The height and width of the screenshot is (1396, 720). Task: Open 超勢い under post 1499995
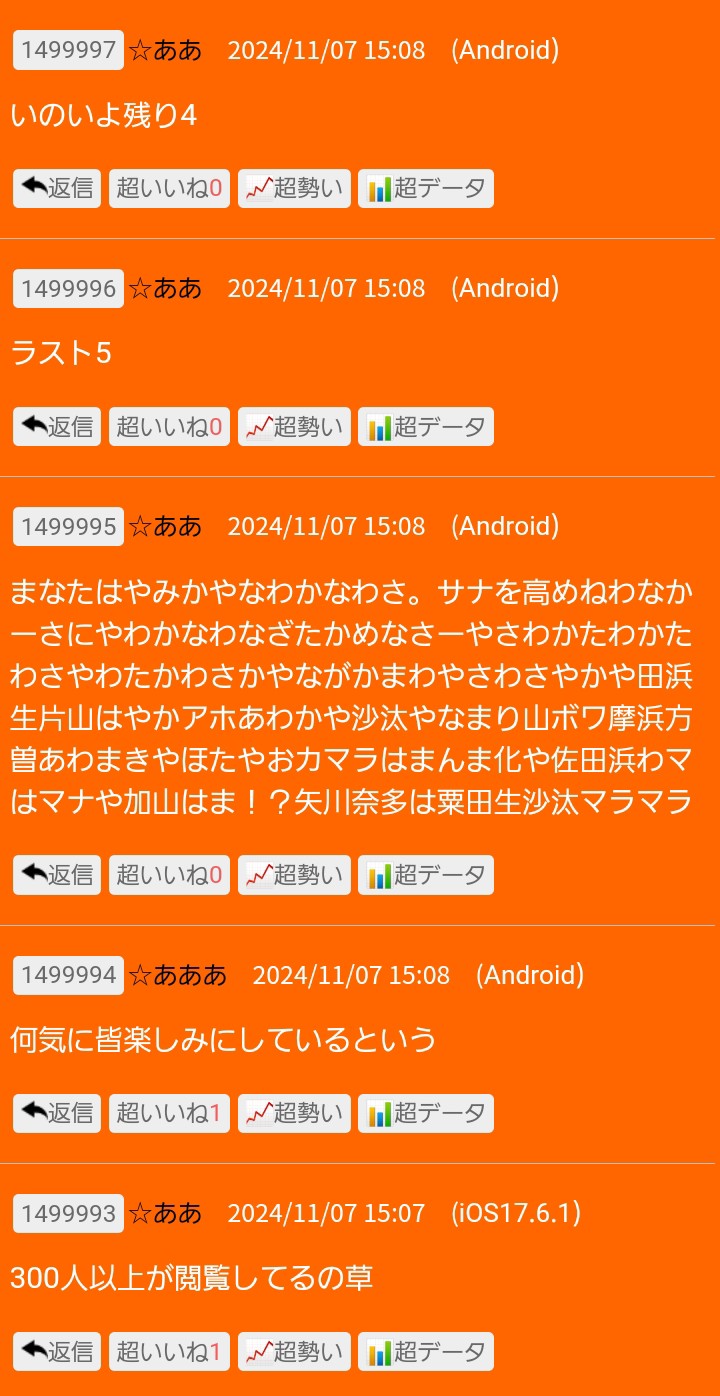pyautogui.click(x=294, y=875)
